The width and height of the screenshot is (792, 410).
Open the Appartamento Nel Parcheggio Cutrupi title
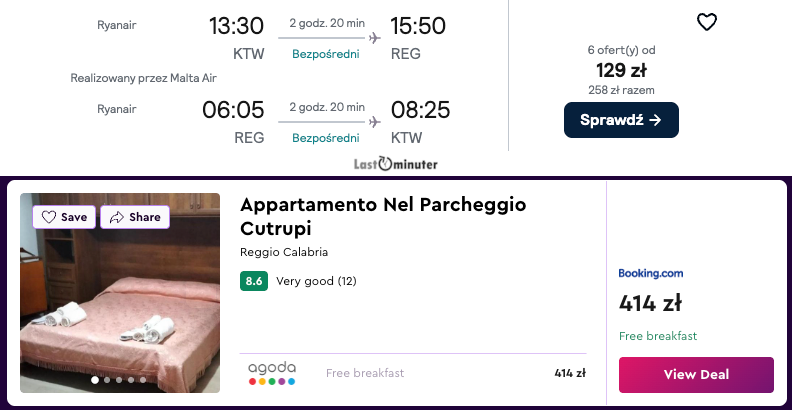(x=383, y=216)
